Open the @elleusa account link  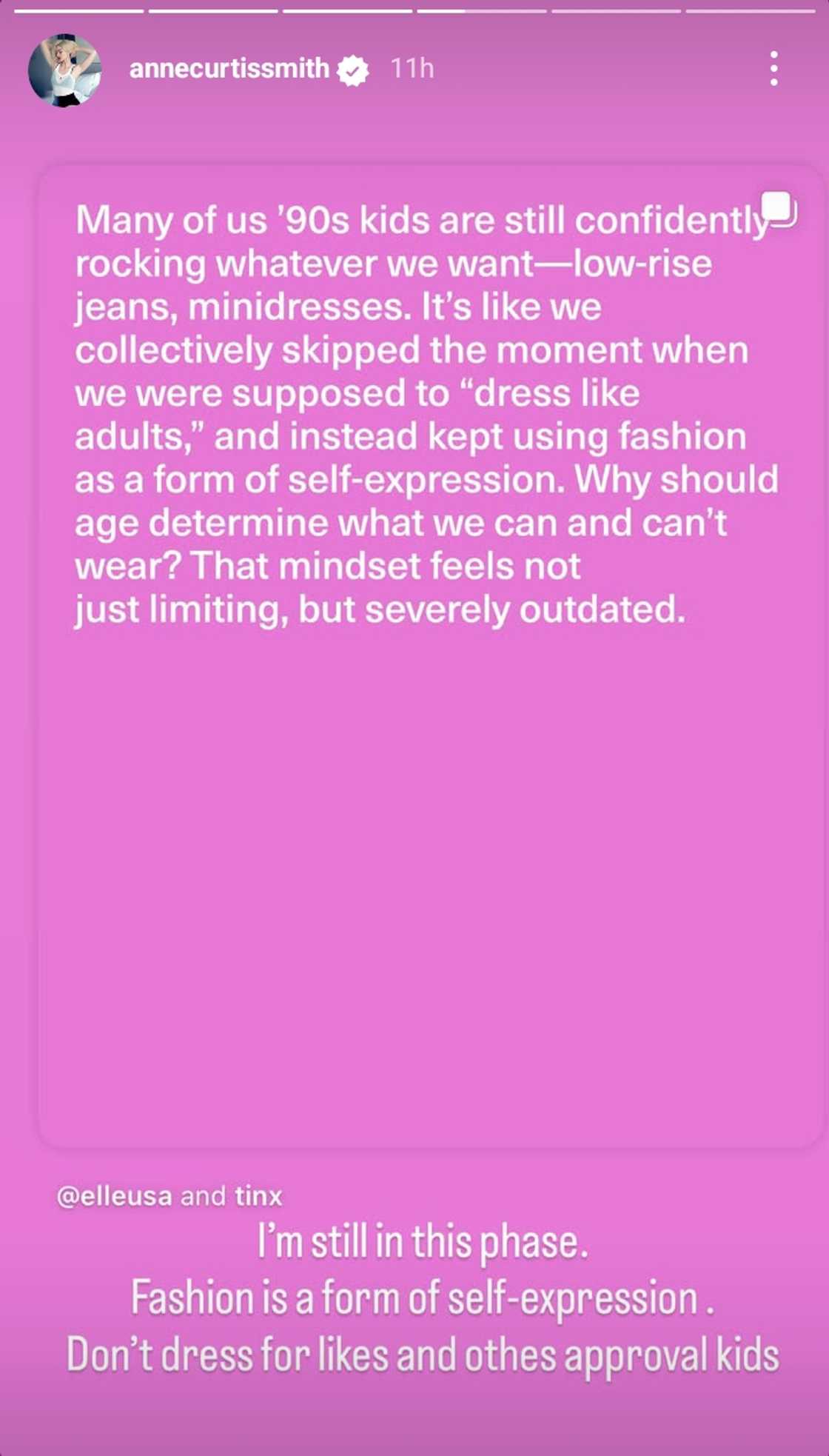115,1196
